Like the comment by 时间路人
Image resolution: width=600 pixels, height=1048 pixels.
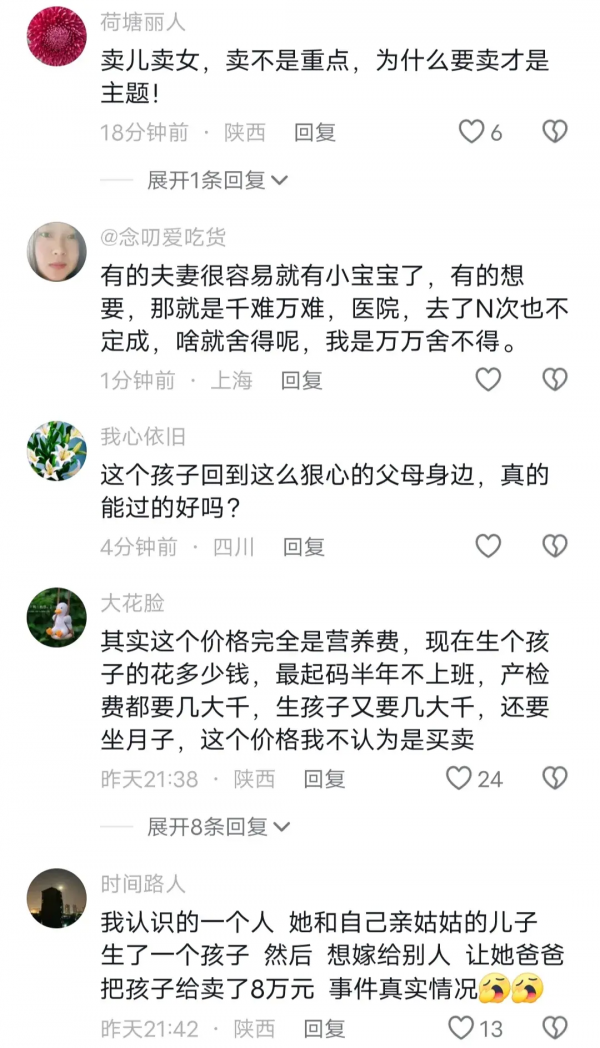click(461, 1027)
